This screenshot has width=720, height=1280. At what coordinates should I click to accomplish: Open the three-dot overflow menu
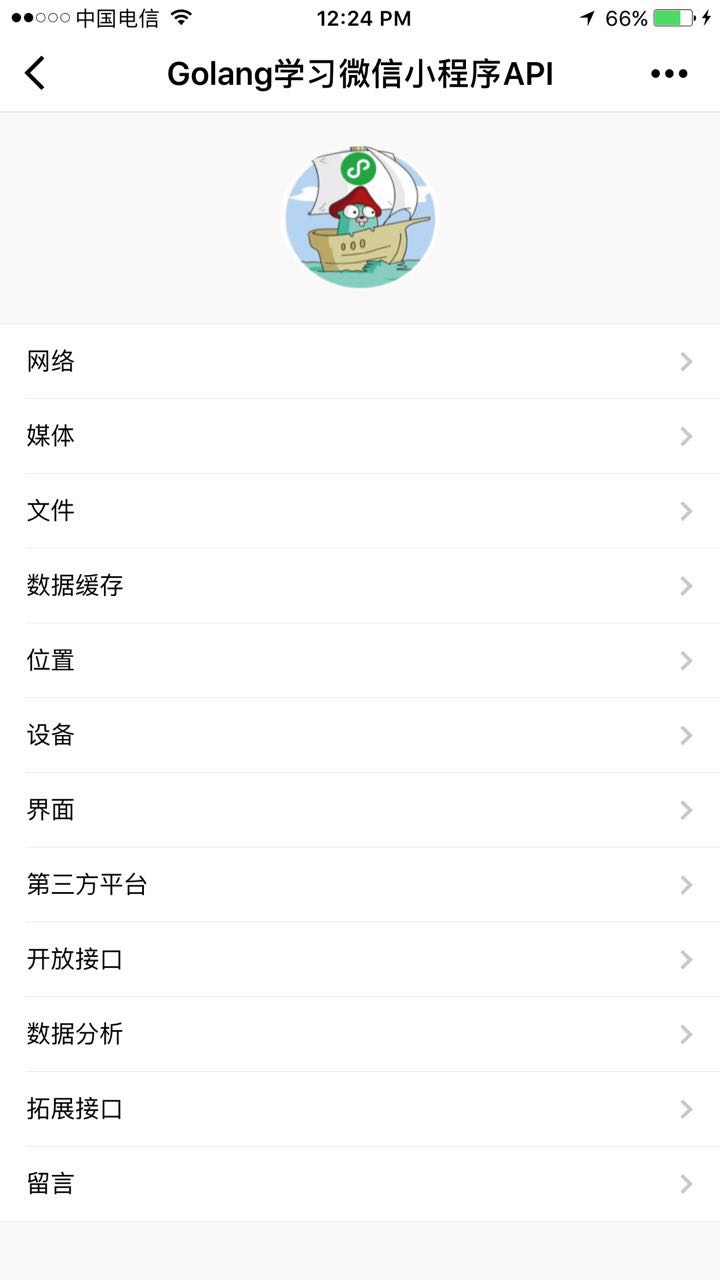[669, 73]
